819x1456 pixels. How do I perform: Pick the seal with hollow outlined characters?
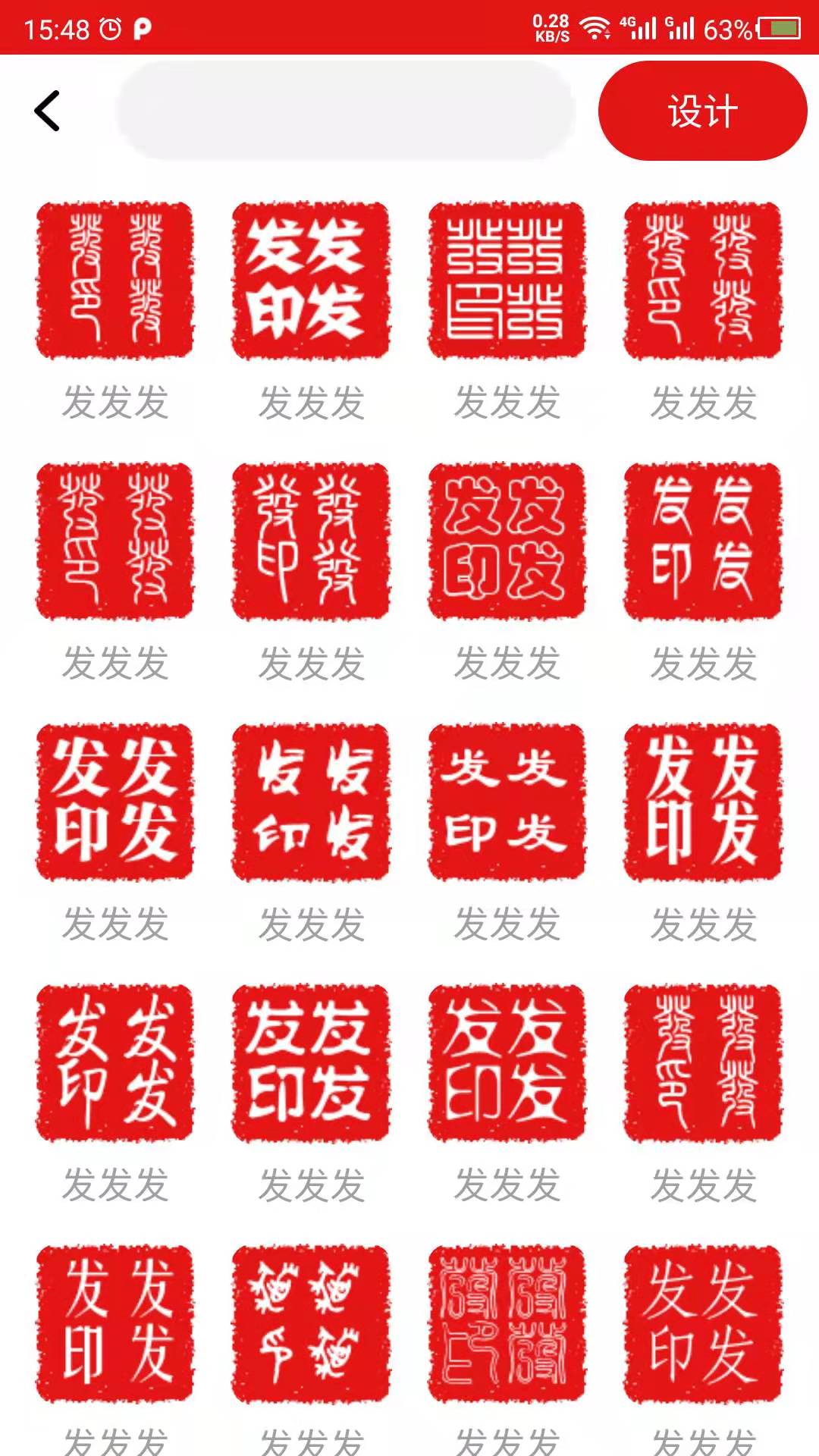point(507,541)
